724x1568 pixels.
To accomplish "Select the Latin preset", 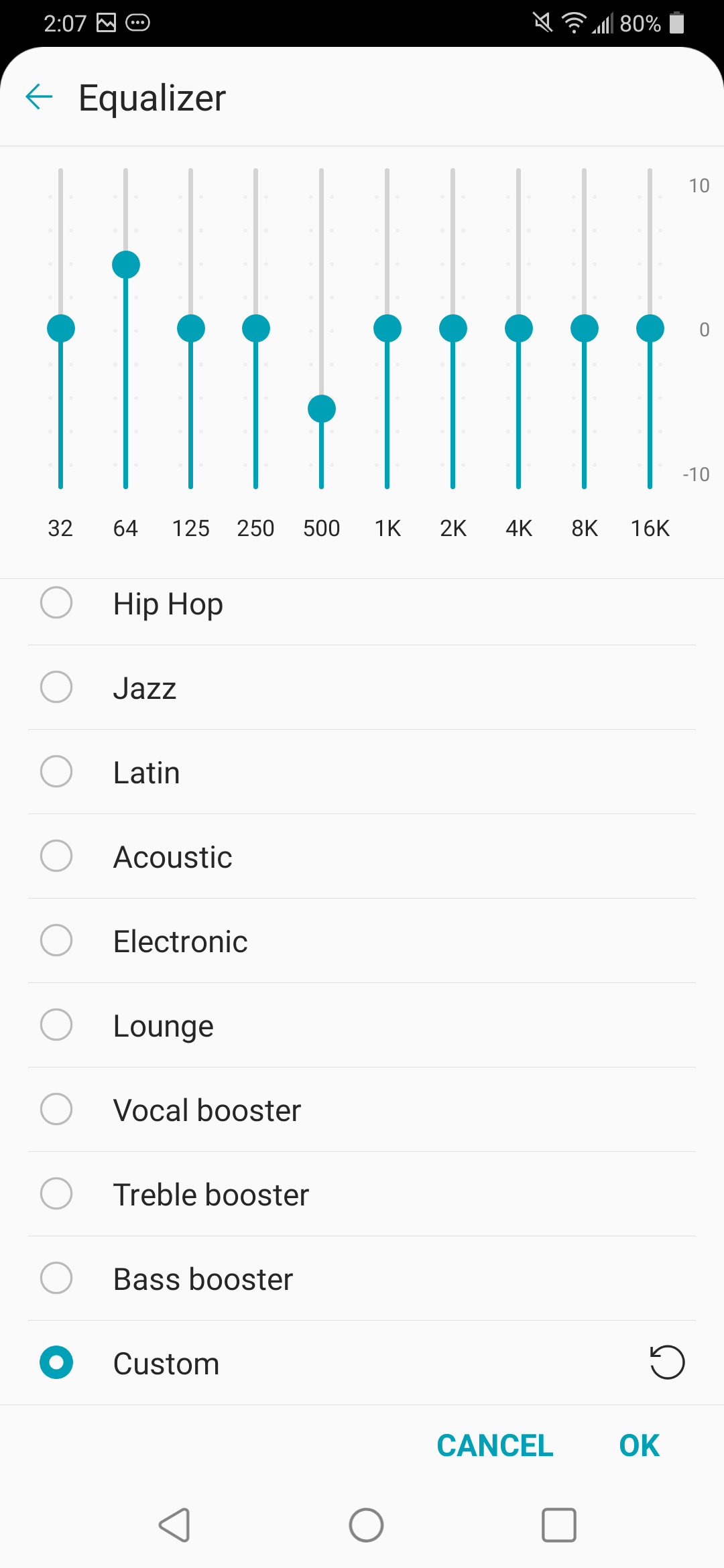I will [x=362, y=772].
